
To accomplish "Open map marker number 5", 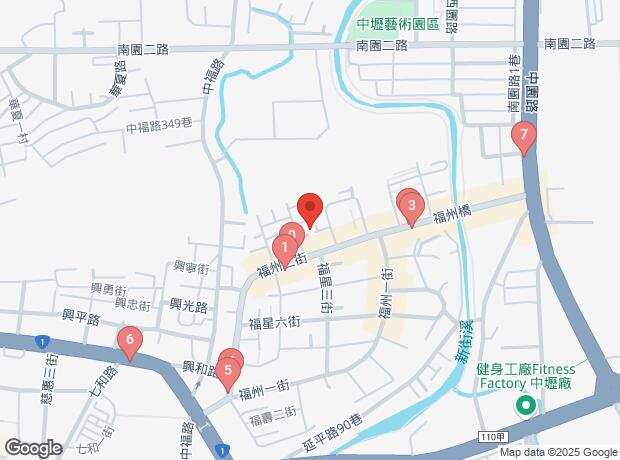I will click(229, 373).
